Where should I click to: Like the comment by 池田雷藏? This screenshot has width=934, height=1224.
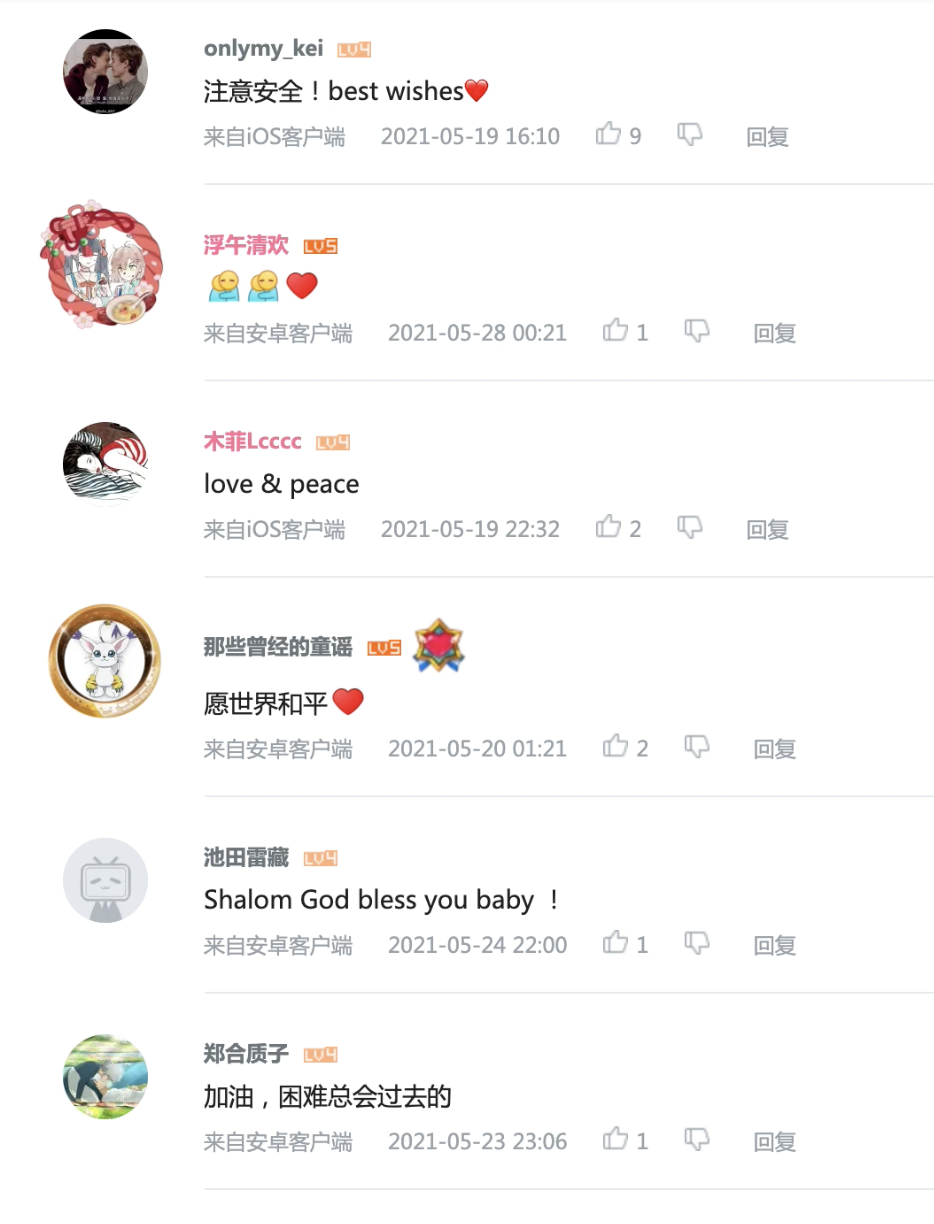616,943
